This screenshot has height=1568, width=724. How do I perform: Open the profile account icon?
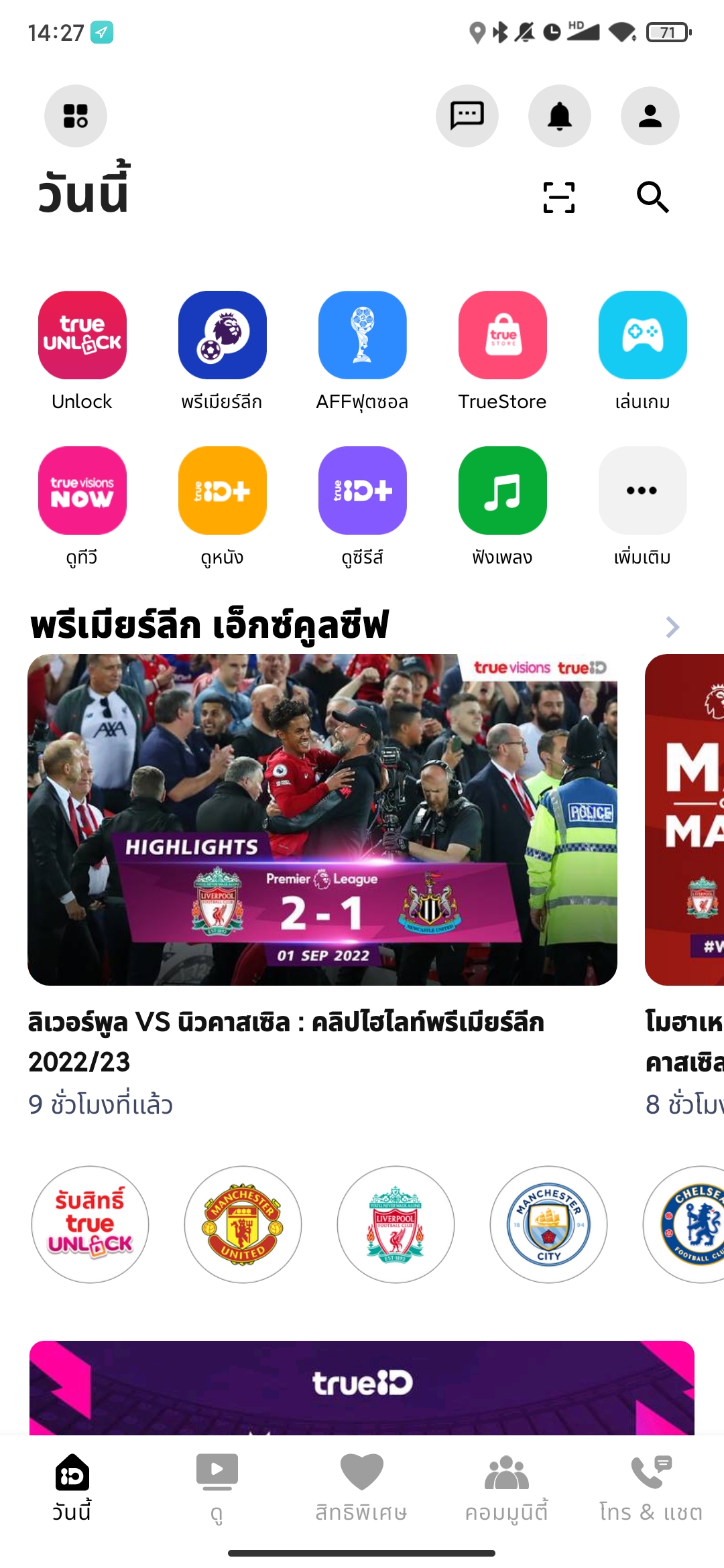coord(650,116)
